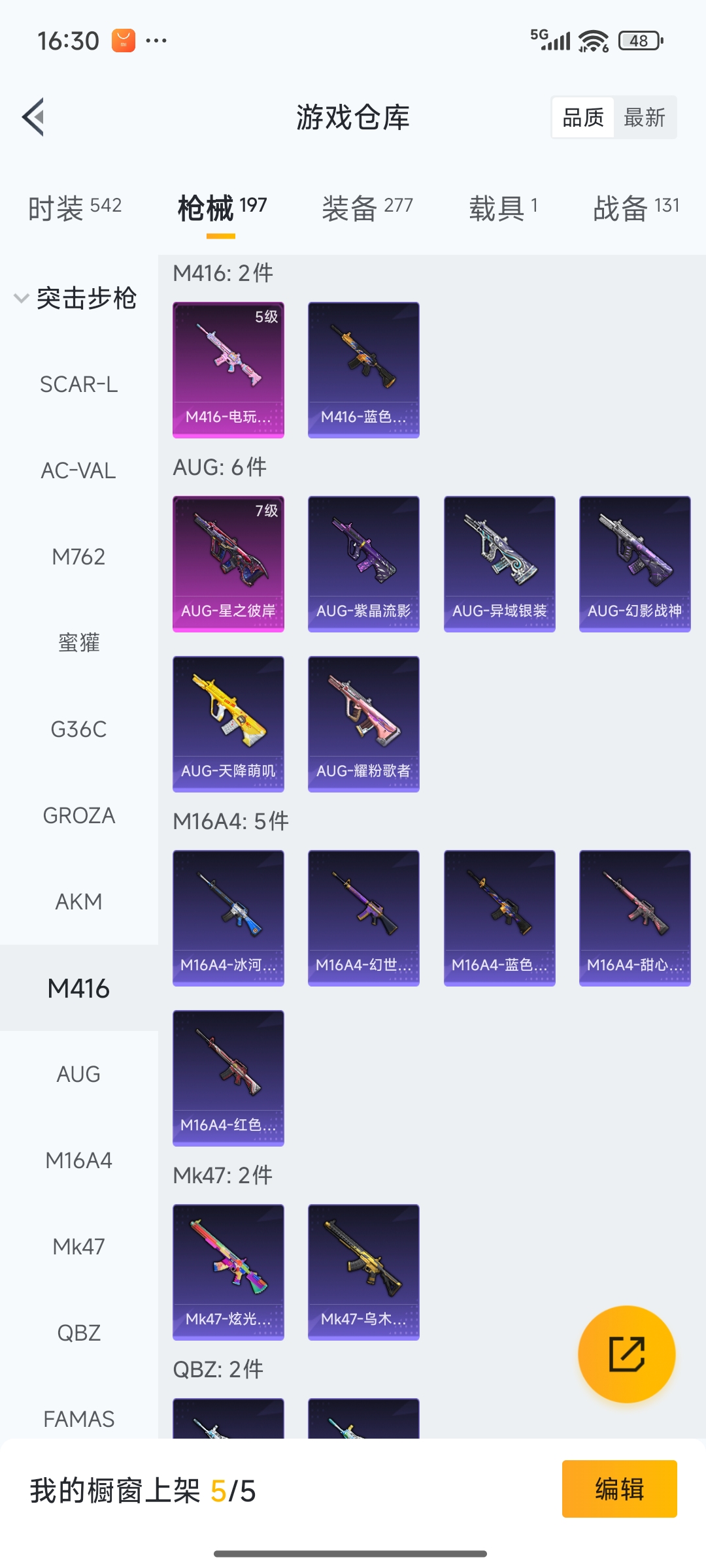
Task: Tap the 编辑 button
Action: click(618, 1489)
